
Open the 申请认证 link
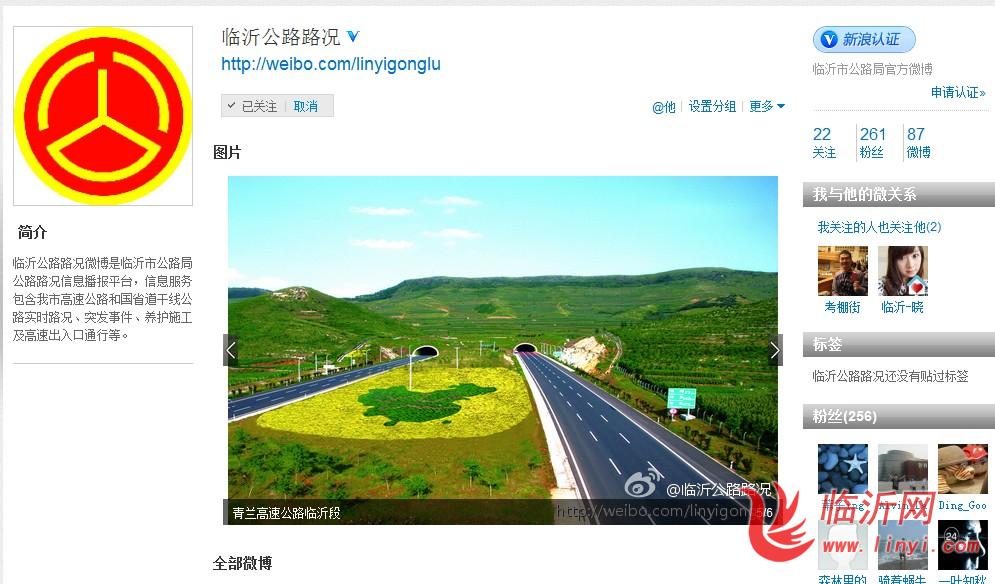pos(957,92)
